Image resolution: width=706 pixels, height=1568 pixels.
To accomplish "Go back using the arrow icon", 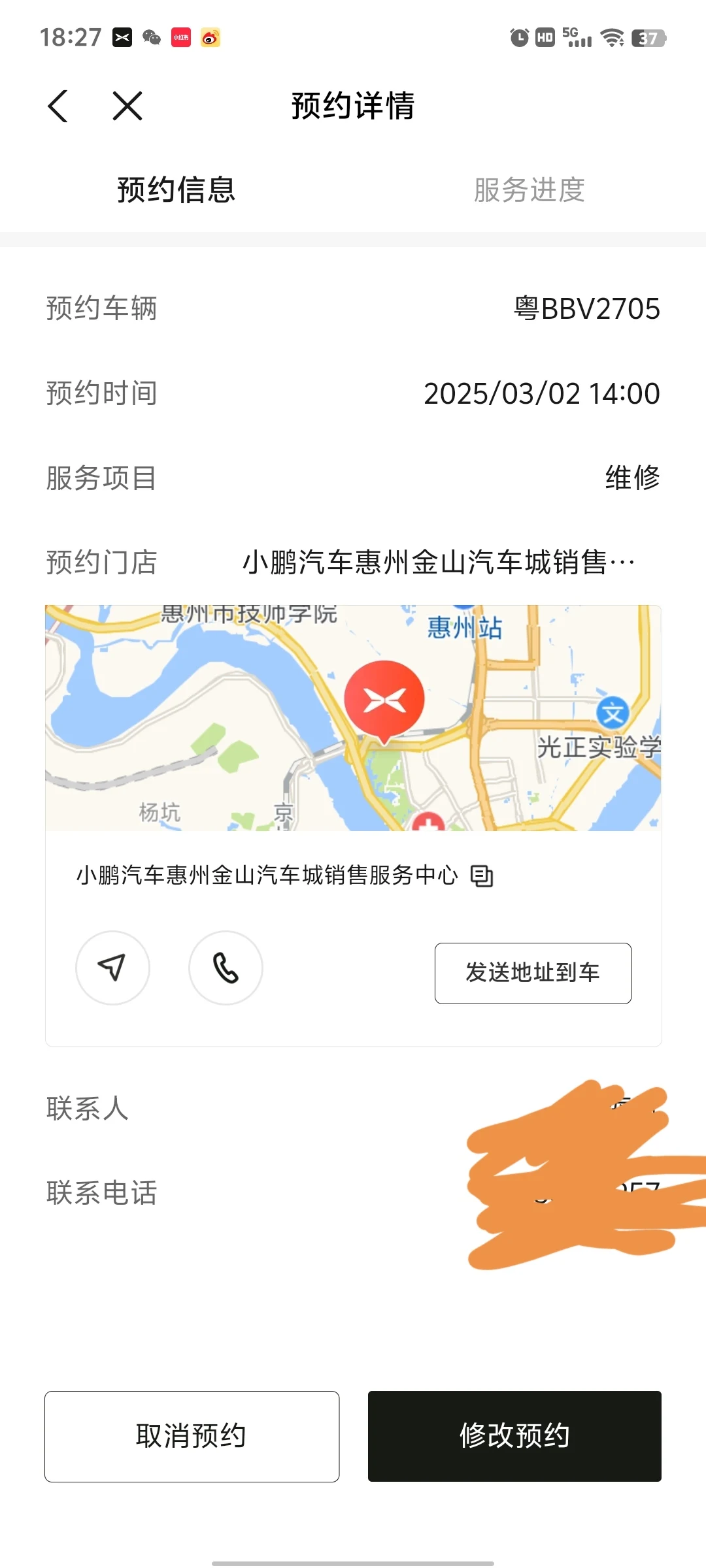I will (58, 106).
